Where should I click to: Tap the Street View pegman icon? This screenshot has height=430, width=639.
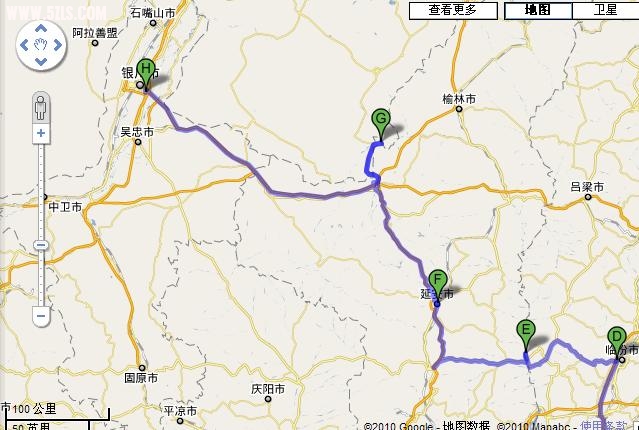tap(41, 104)
